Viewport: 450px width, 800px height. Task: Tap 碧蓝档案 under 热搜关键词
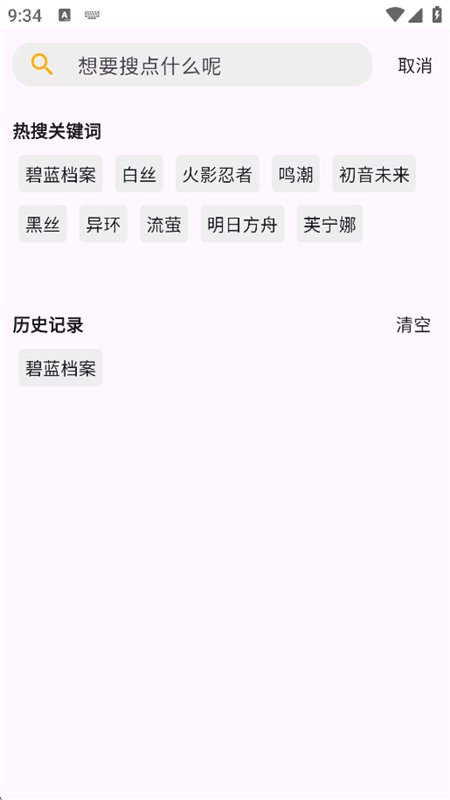[61, 174]
